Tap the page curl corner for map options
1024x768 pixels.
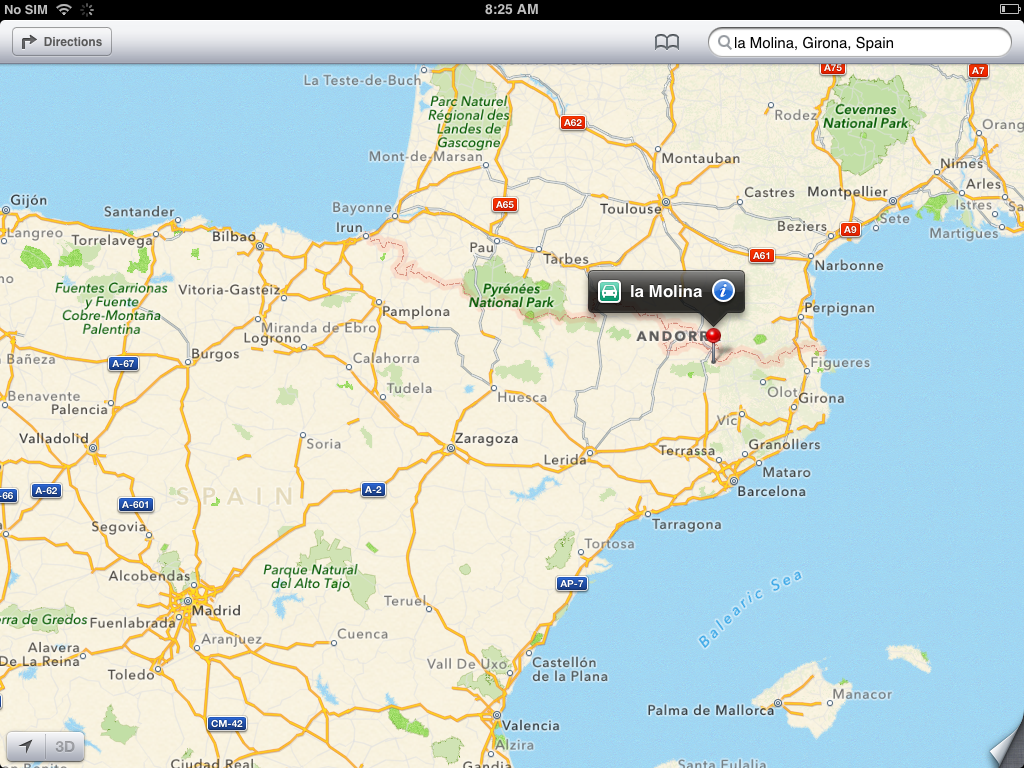(1005, 750)
